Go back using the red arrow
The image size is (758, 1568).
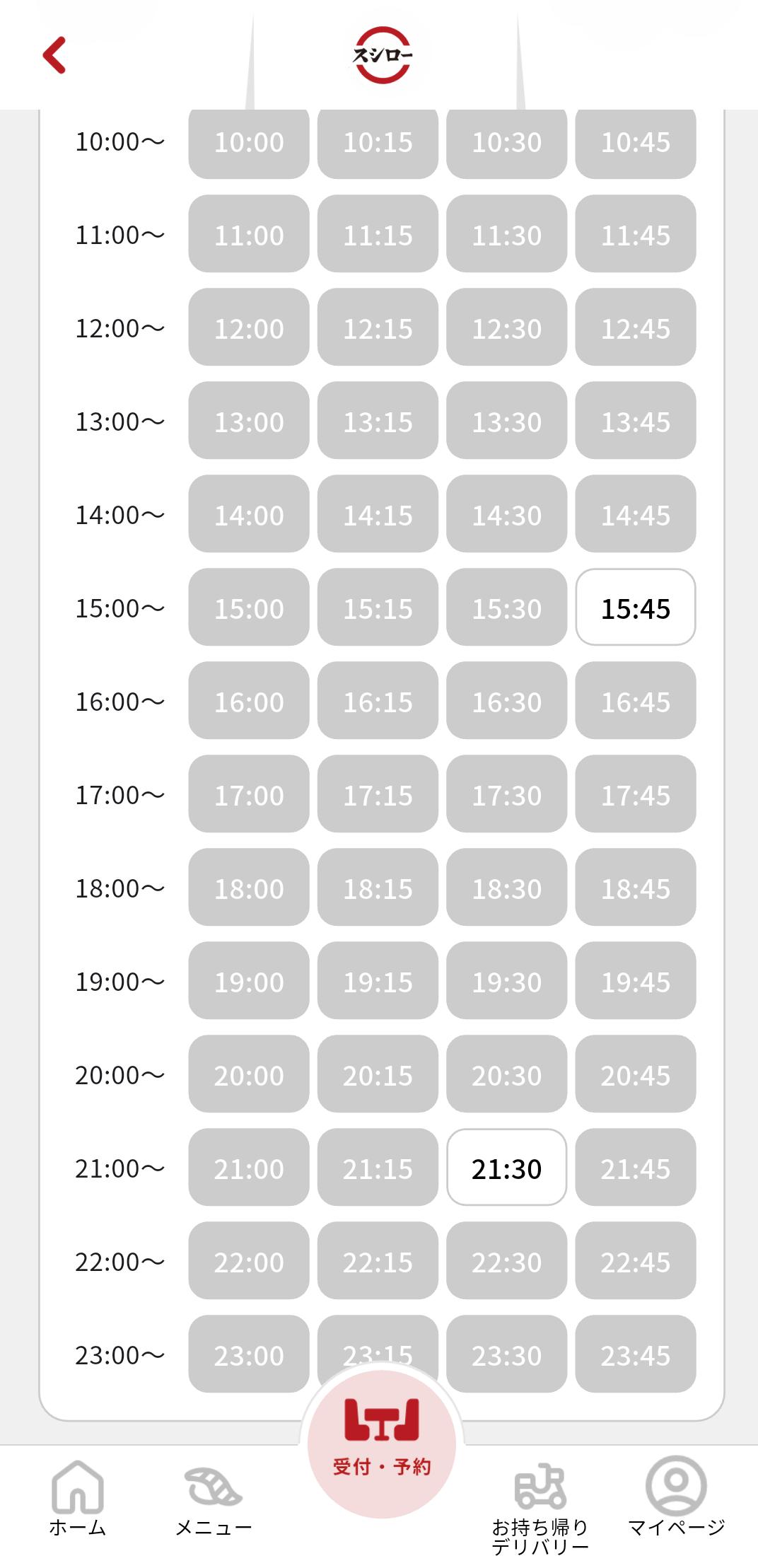[54, 55]
